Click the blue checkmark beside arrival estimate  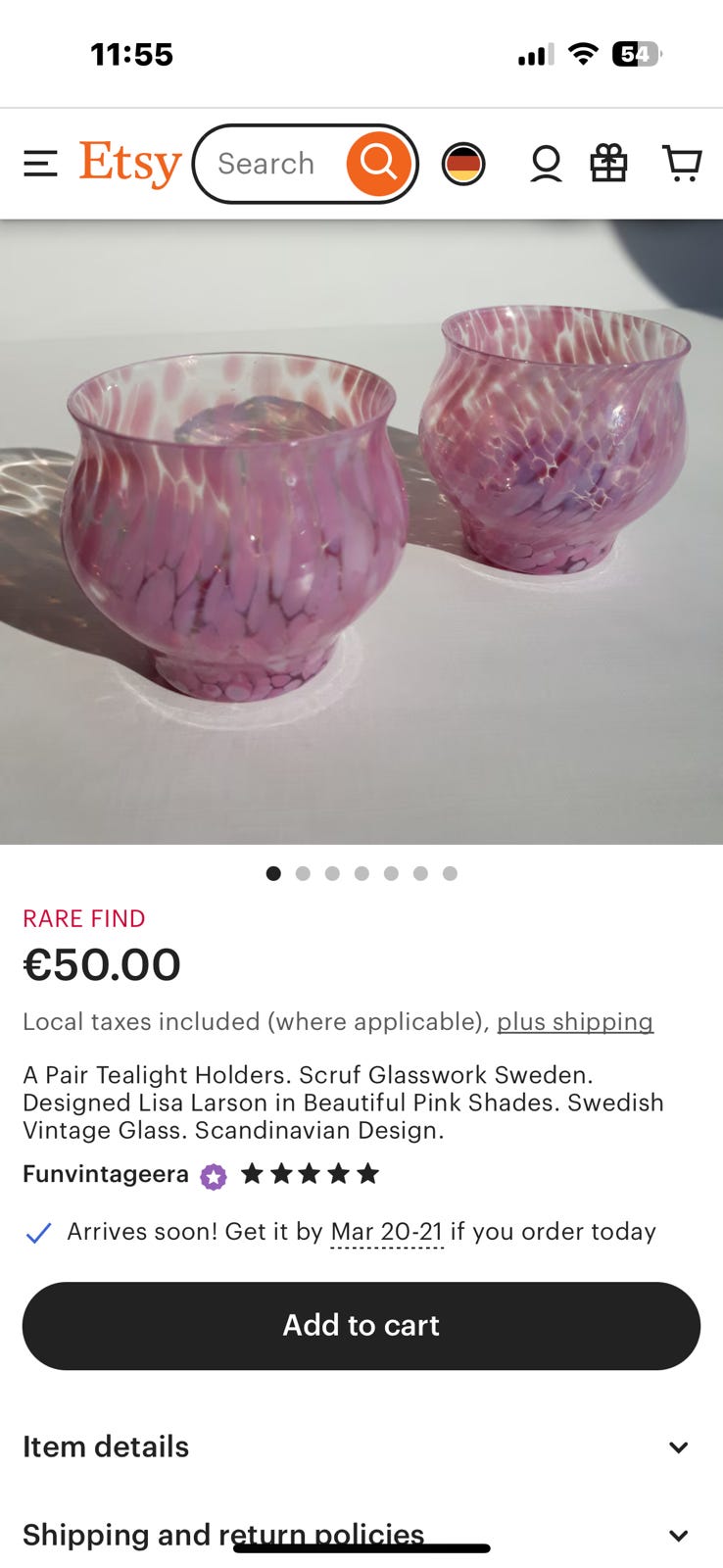coord(37,1233)
